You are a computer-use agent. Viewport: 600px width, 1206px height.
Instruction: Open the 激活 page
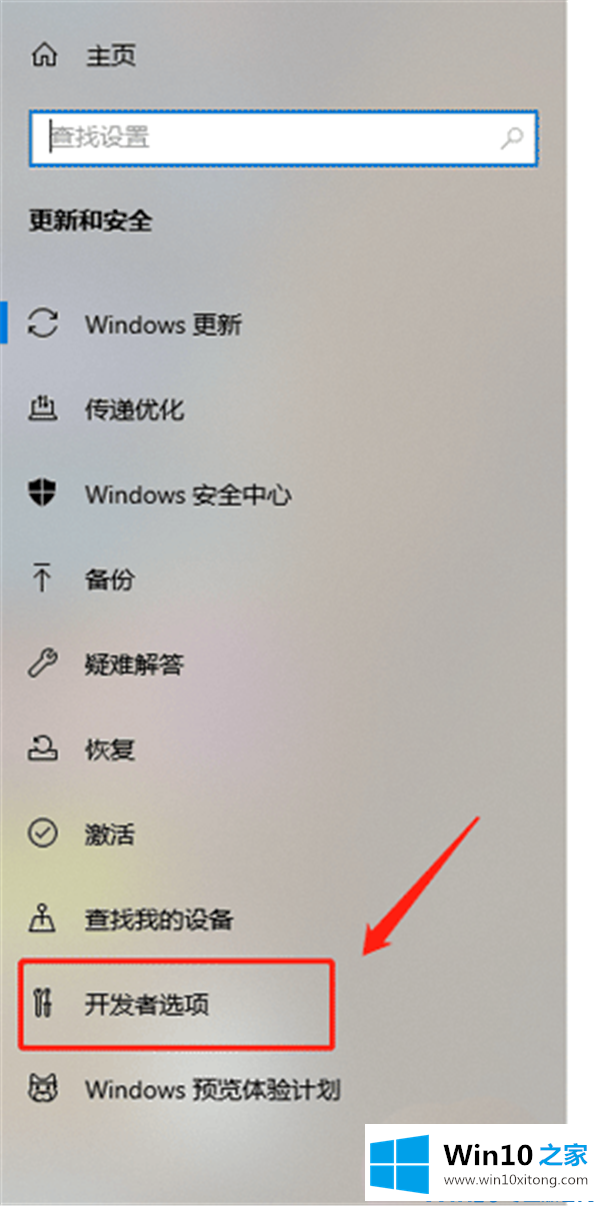click(x=108, y=834)
